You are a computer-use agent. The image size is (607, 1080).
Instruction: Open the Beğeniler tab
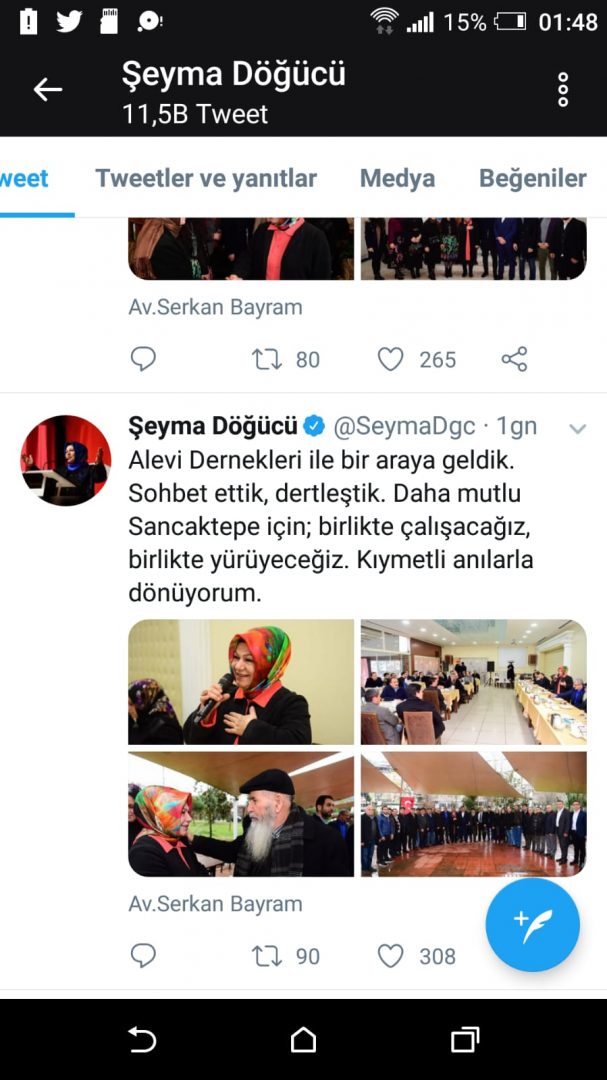532,179
